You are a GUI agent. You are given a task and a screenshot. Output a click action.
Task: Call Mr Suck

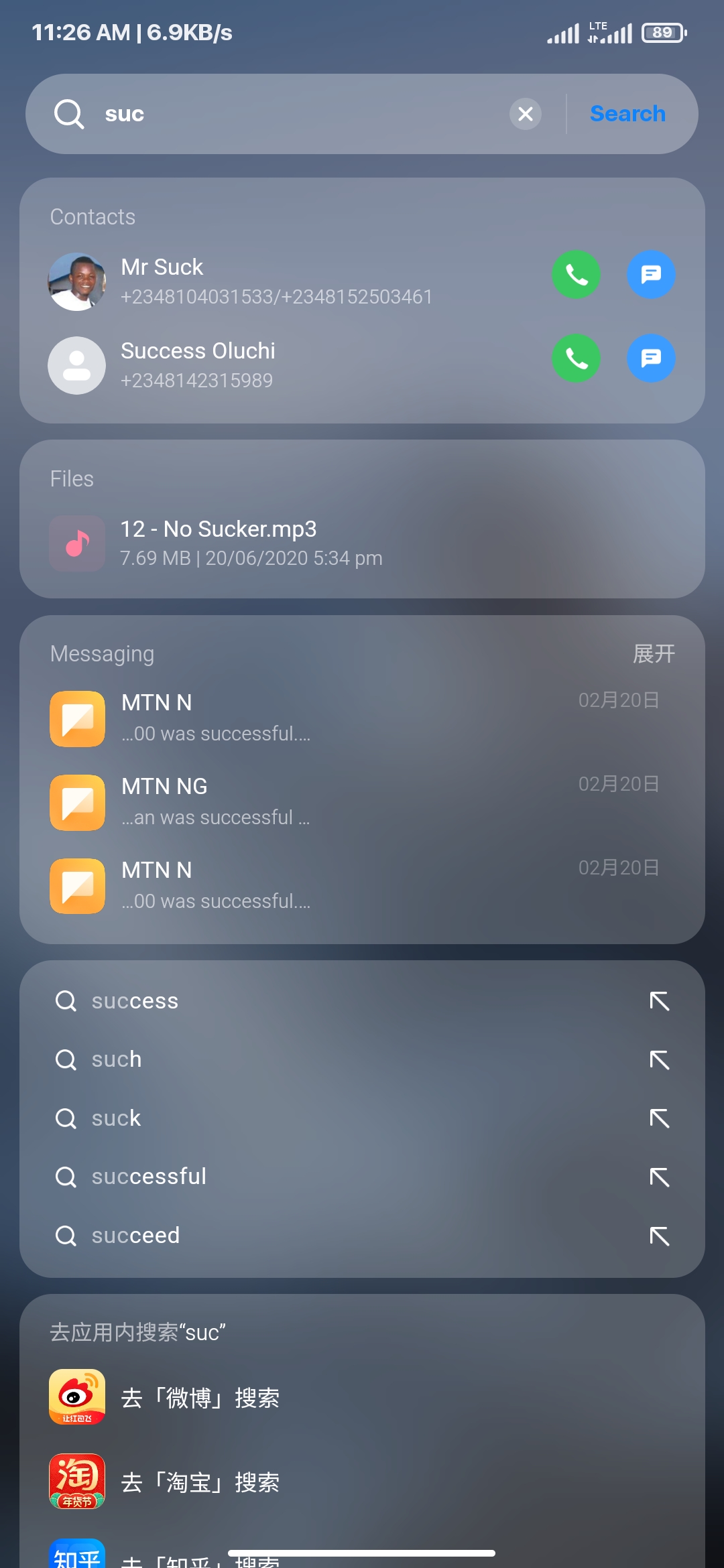click(x=576, y=275)
